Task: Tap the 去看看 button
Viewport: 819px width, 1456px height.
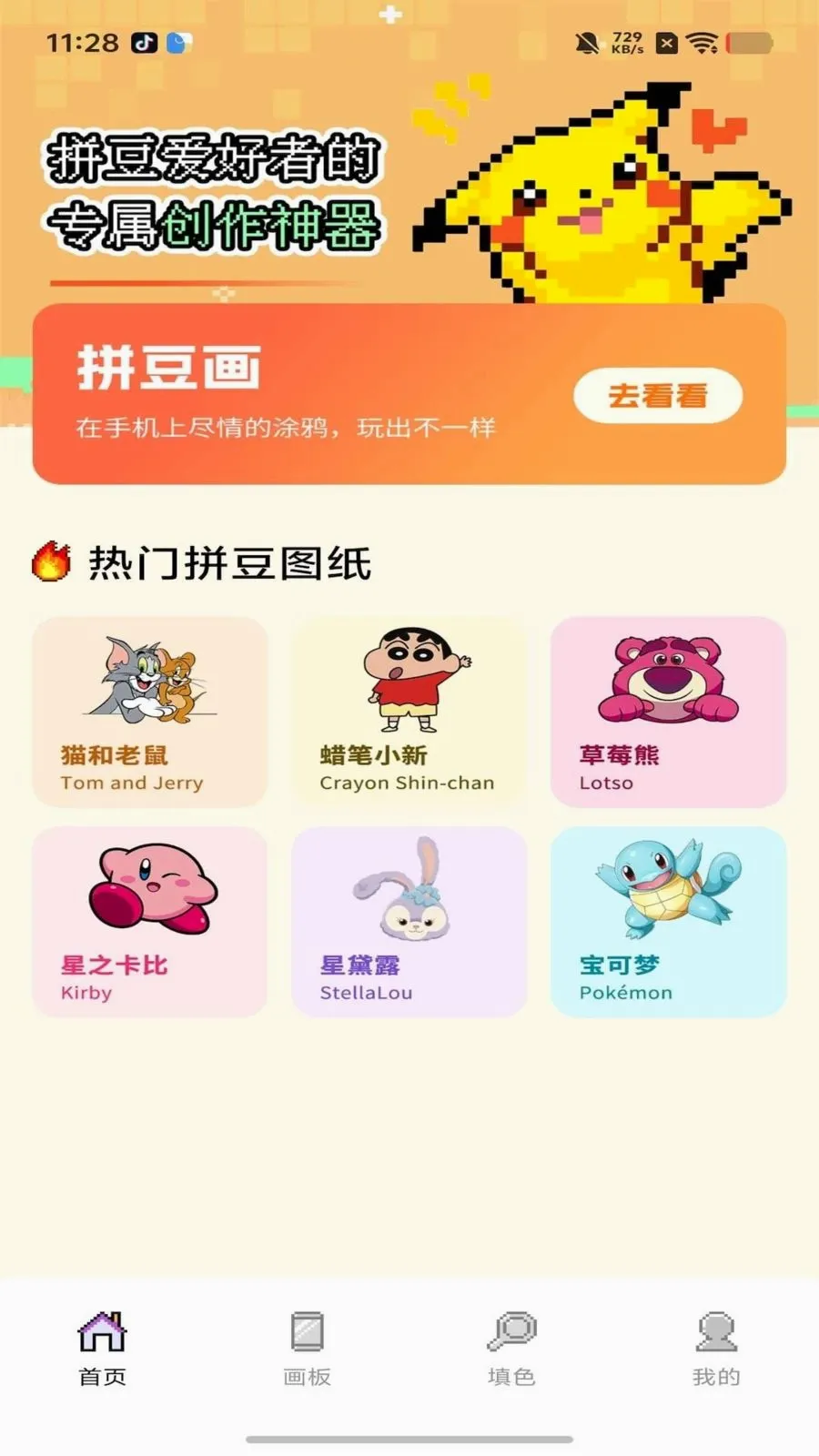Action: (x=658, y=395)
